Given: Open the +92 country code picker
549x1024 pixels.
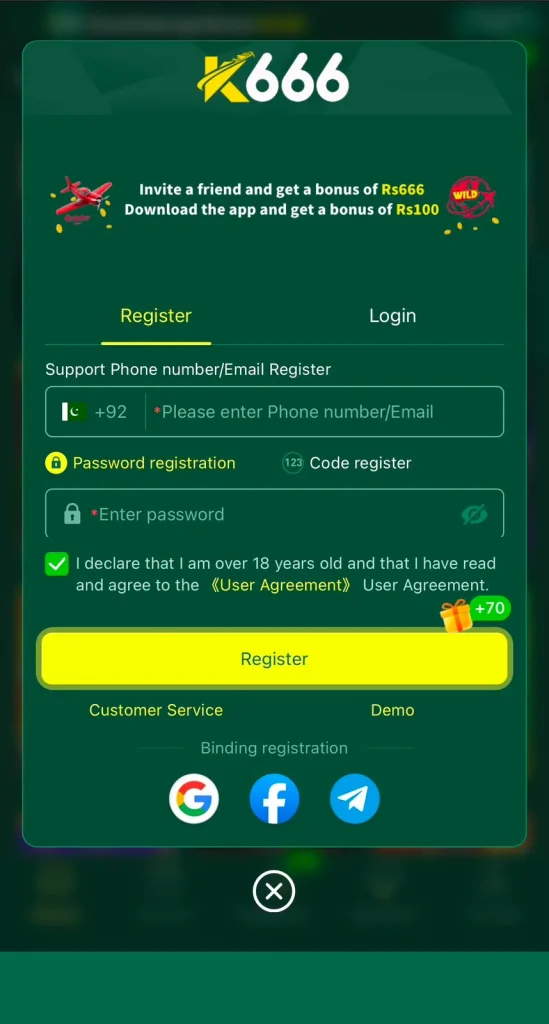Looking at the screenshot, I should click(95, 412).
